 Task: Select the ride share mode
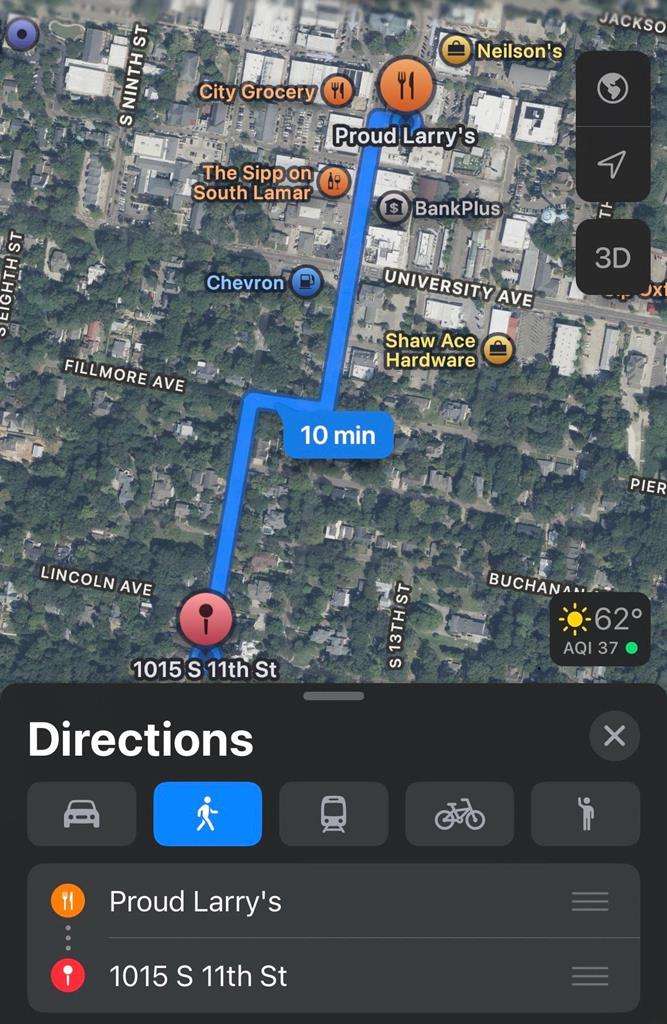pyautogui.click(x=585, y=814)
